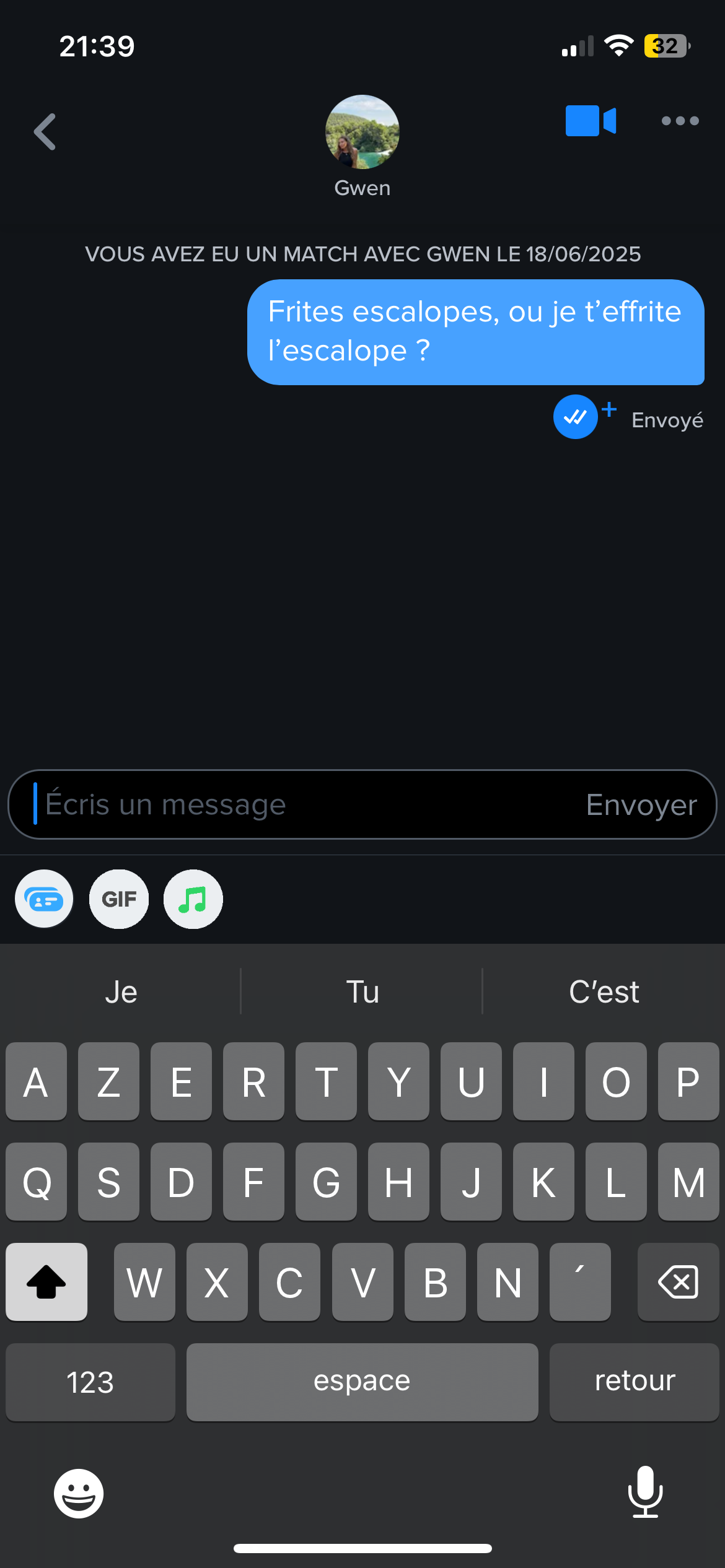Image resolution: width=725 pixels, height=1568 pixels.
Task: Open the contact card sticker option
Action: coord(44,899)
